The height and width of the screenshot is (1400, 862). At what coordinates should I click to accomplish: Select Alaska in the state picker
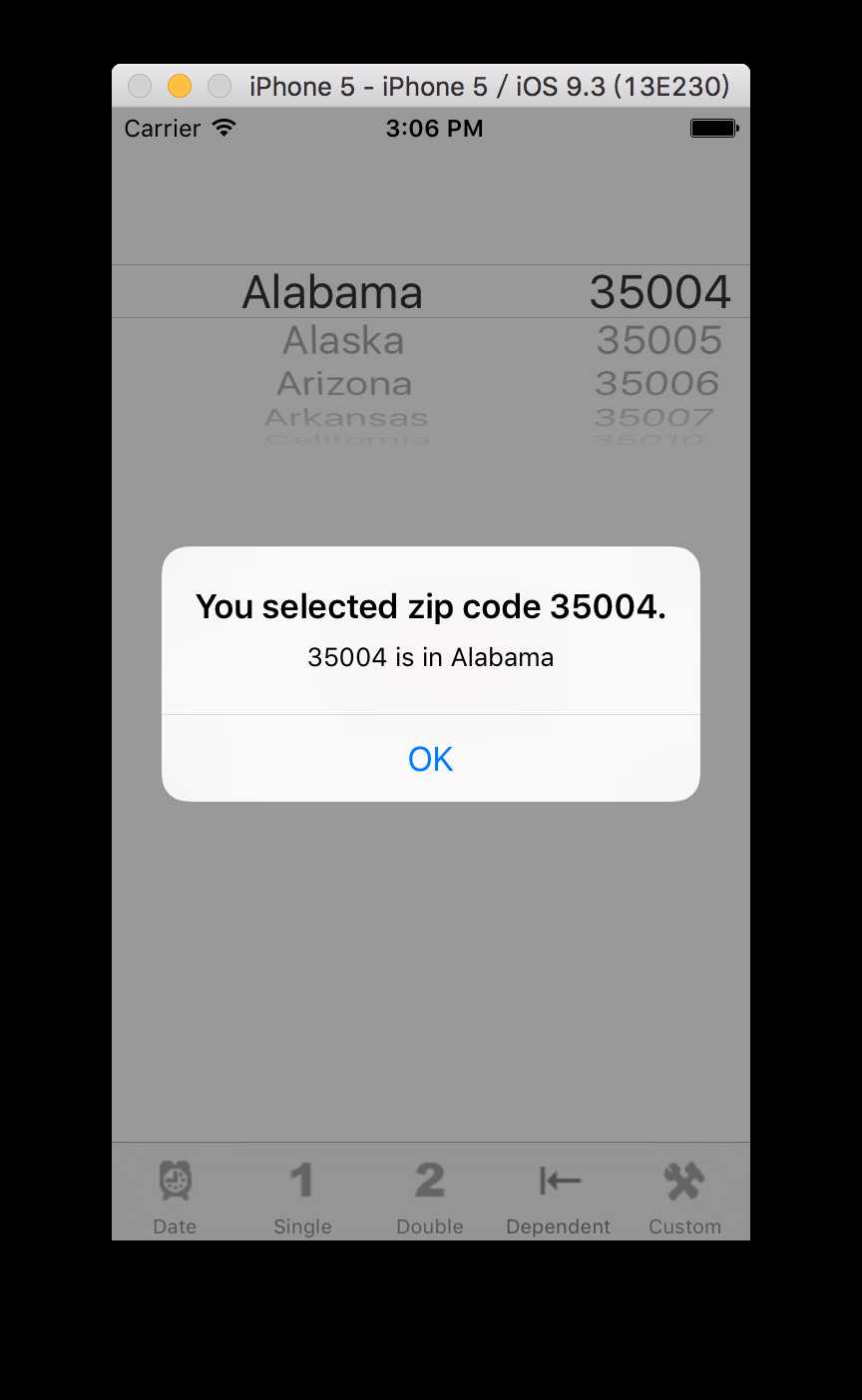point(343,341)
